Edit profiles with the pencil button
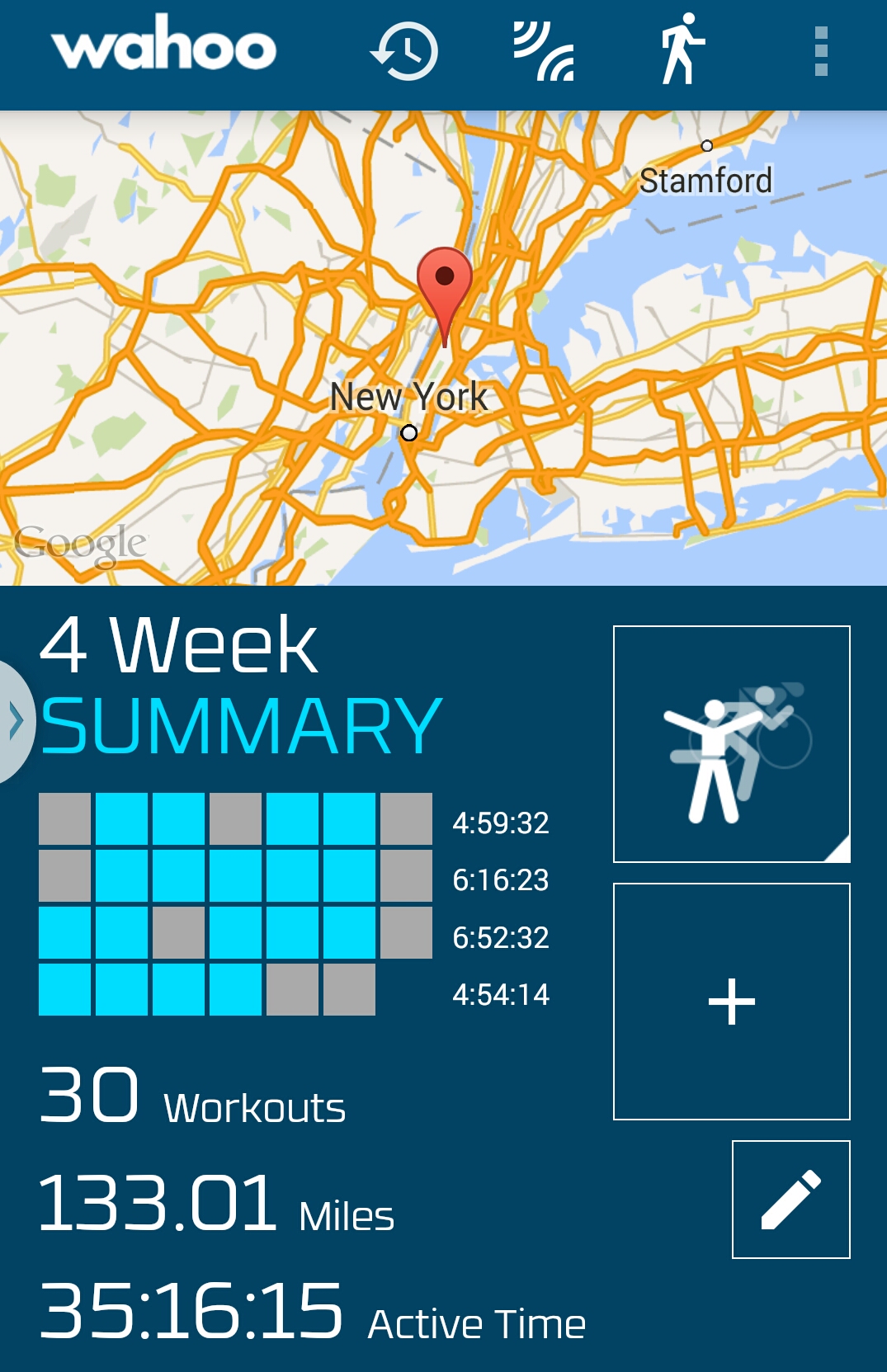The image size is (887, 1372). 790,1200
